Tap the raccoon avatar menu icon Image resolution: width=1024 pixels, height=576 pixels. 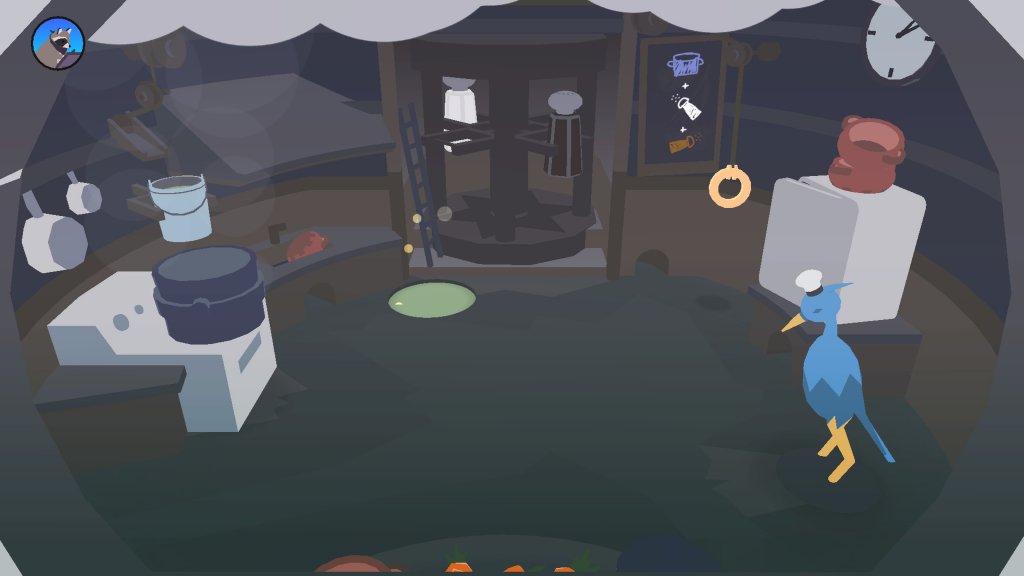click(x=58, y=44)
